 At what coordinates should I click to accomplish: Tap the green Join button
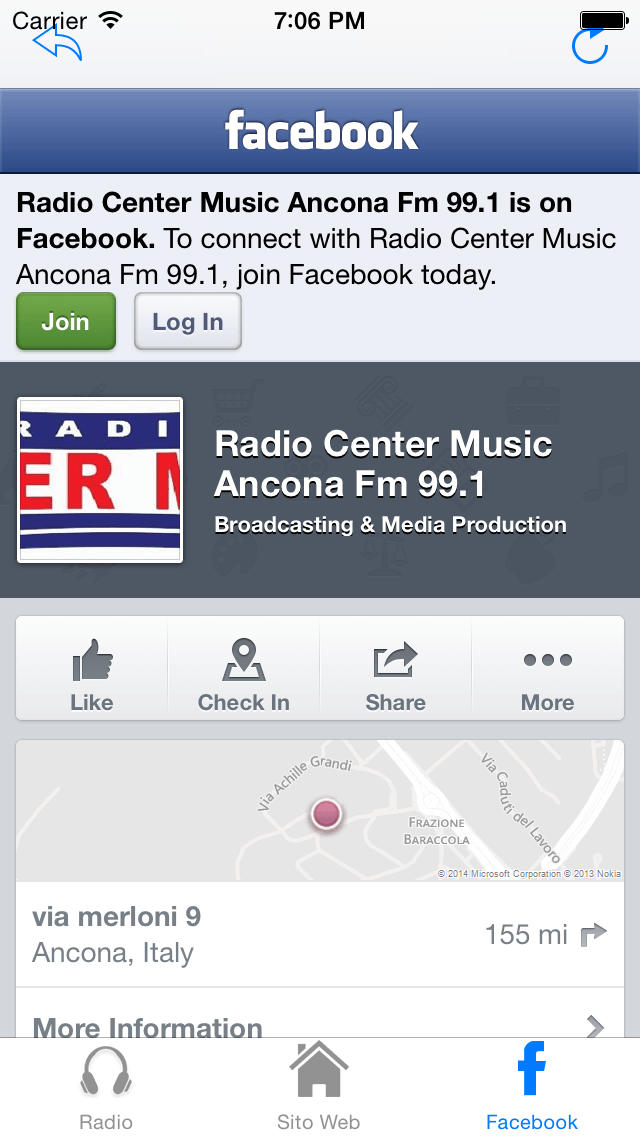(x=66, y=321)
